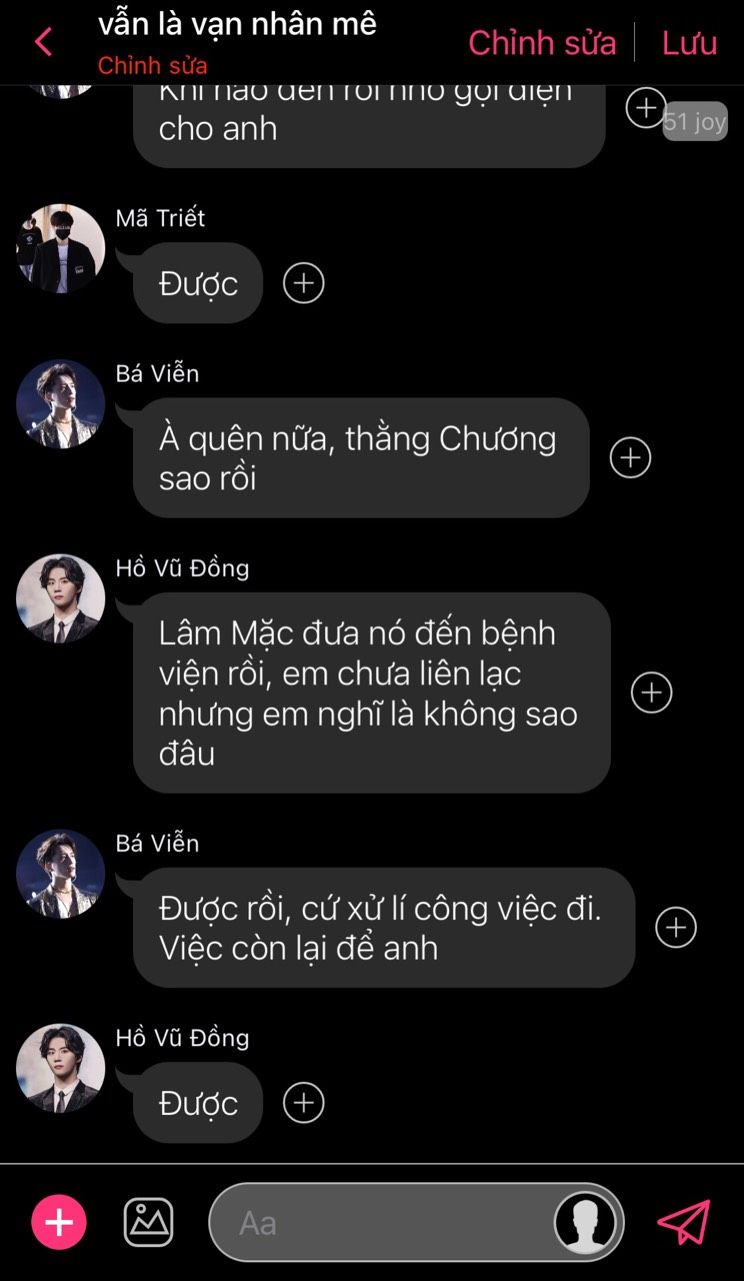Tap the sender avatar in the input field
The height and width of the screenshot is (1281, 744).
tap(585, 1222)
